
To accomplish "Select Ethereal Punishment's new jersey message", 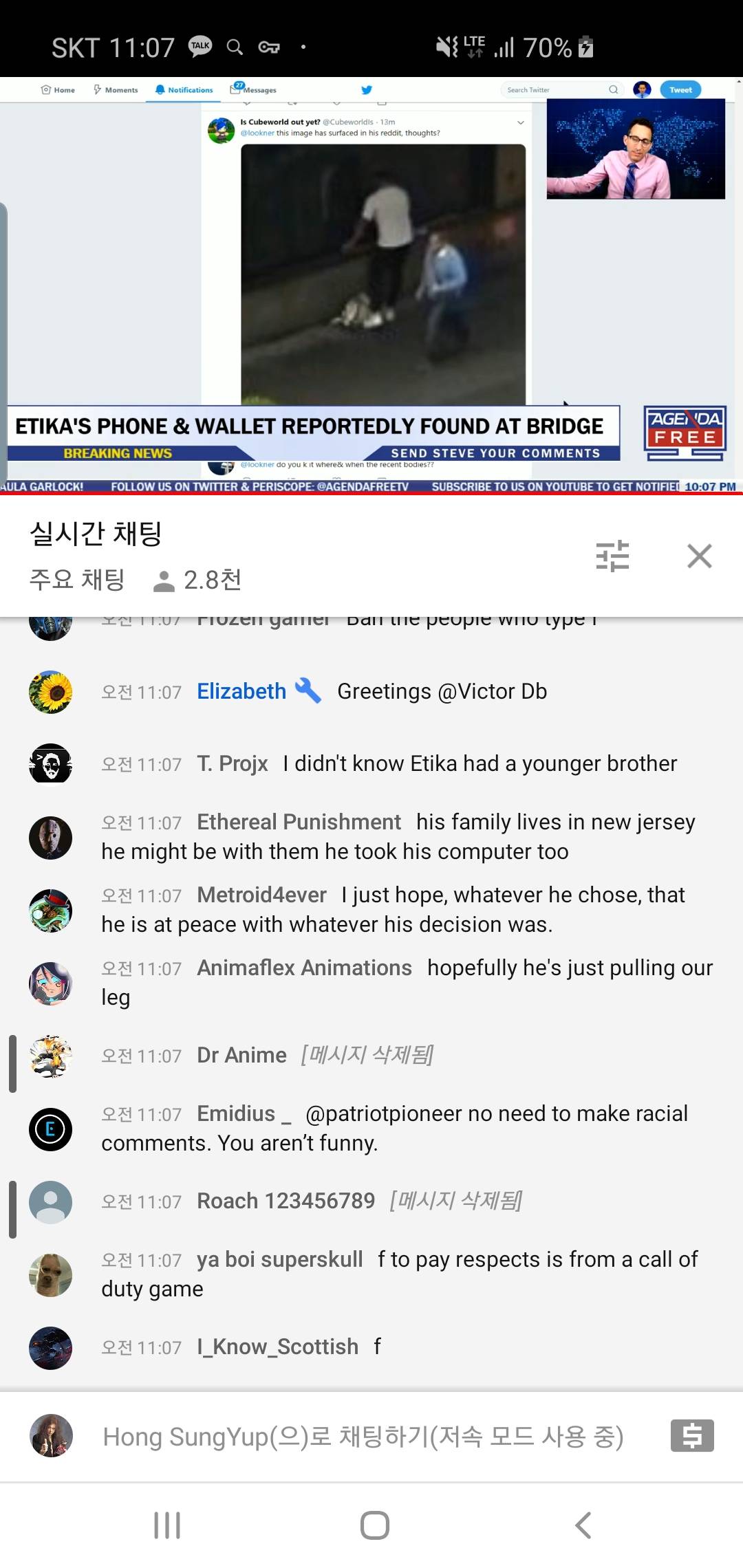I will coord(399,837).
